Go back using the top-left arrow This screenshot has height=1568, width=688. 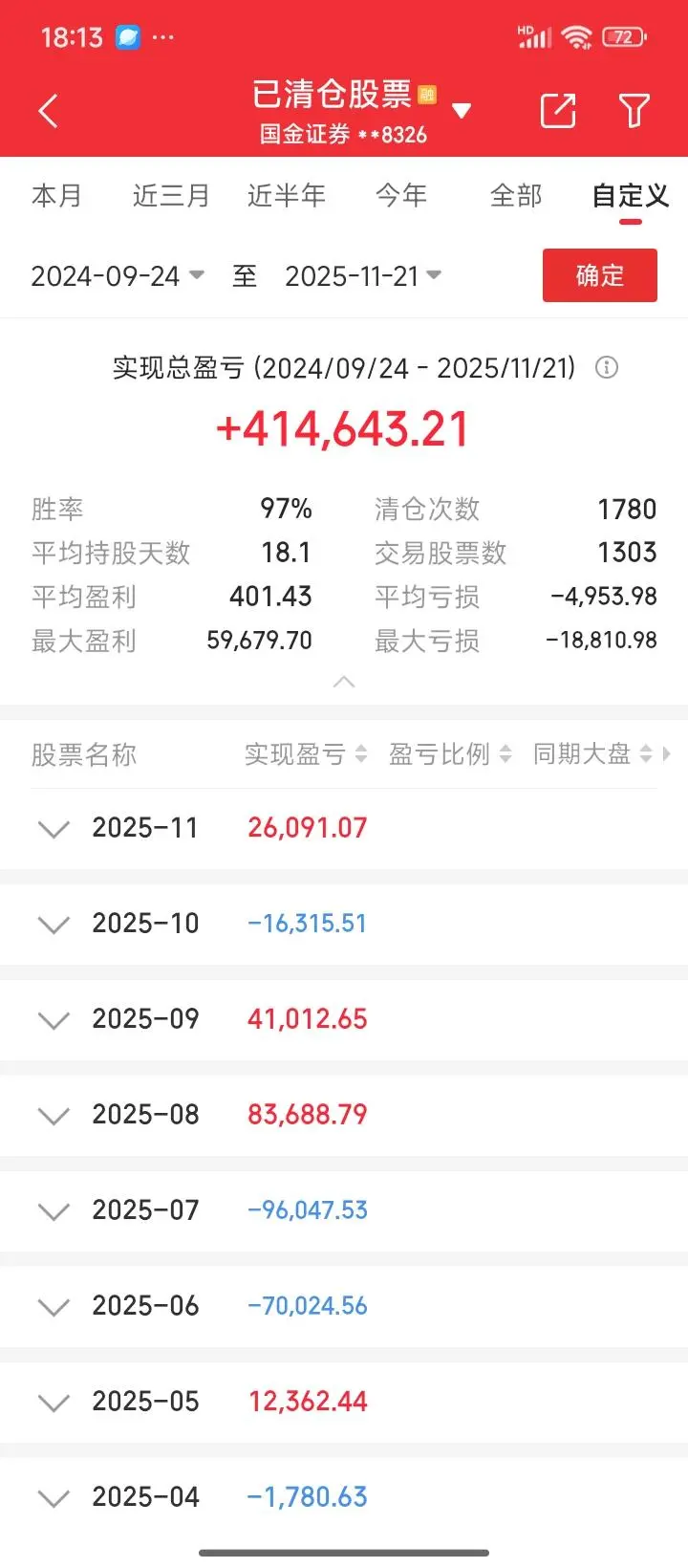49,111
